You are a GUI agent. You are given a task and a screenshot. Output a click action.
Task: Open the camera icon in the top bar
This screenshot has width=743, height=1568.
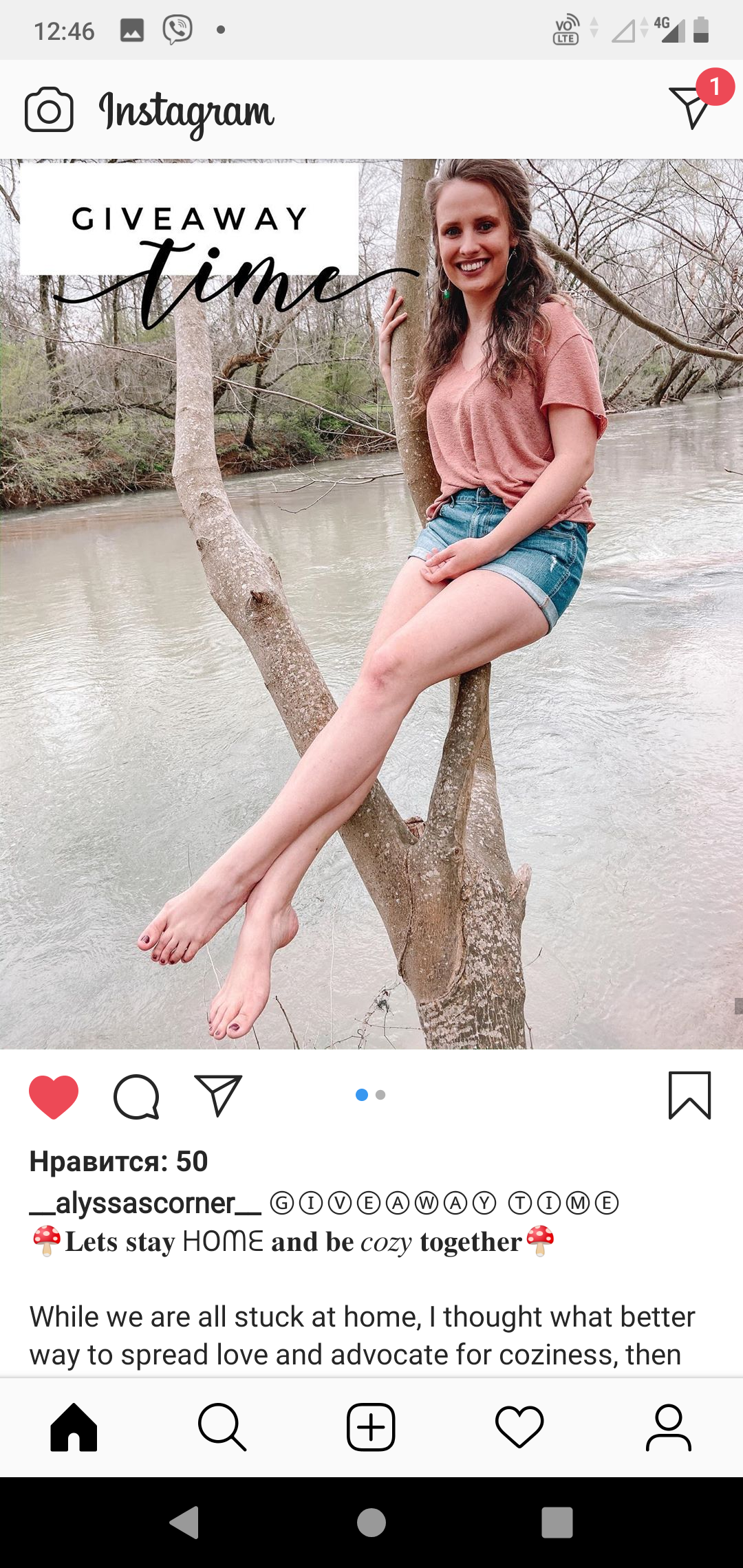(49, 109)
